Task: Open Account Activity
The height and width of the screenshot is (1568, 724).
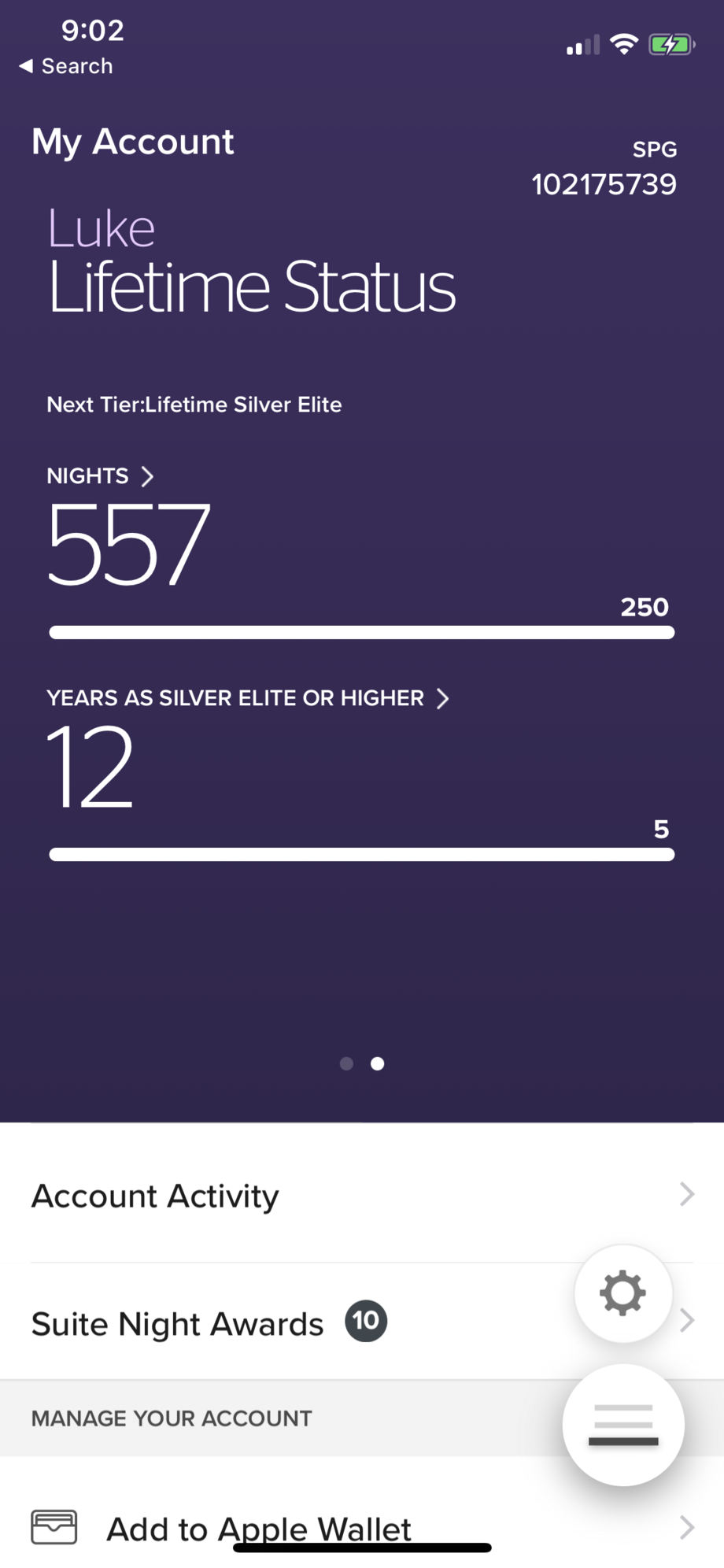Action: [x=361, y=1196]
